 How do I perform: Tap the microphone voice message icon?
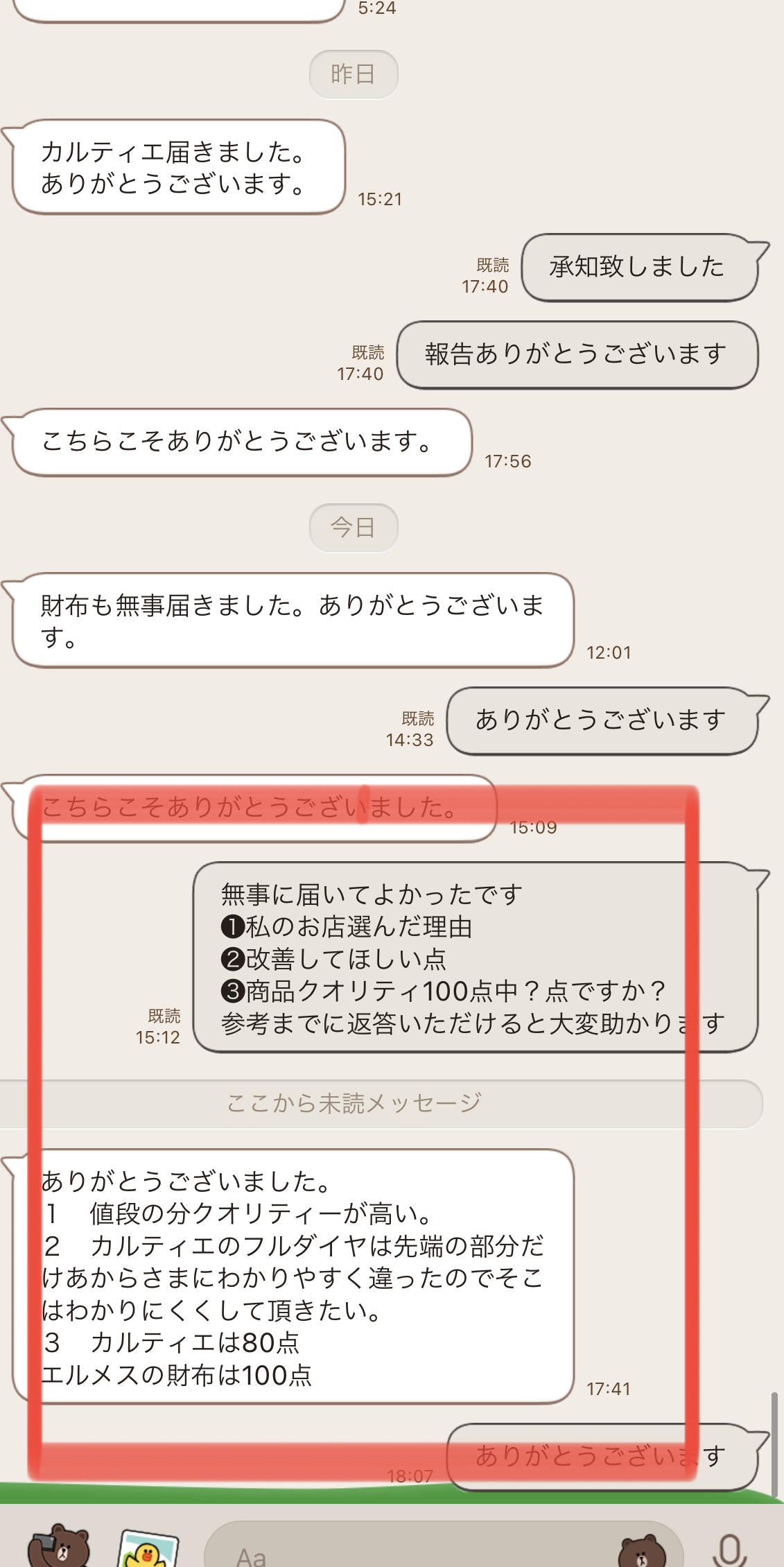tap(729, 1549)
